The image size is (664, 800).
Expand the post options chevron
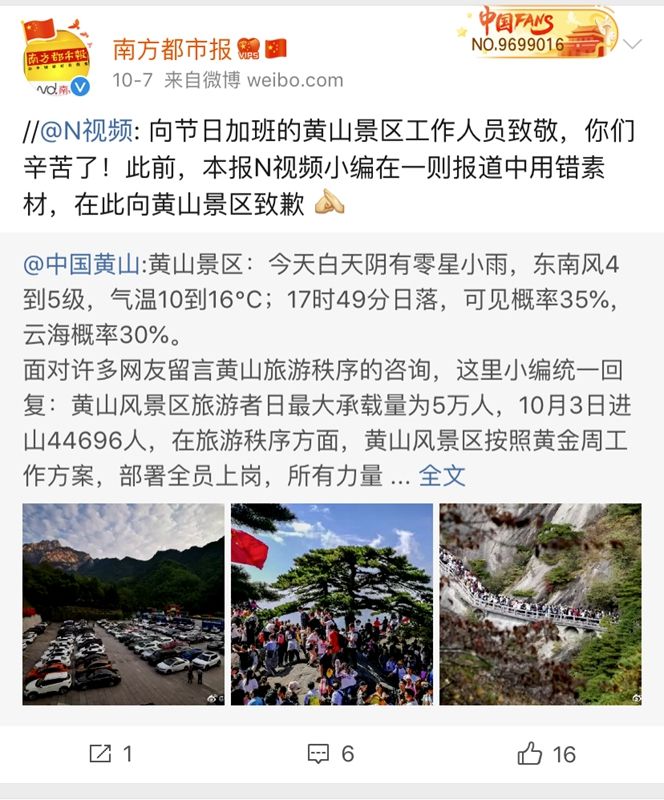[x=632, y=45]
